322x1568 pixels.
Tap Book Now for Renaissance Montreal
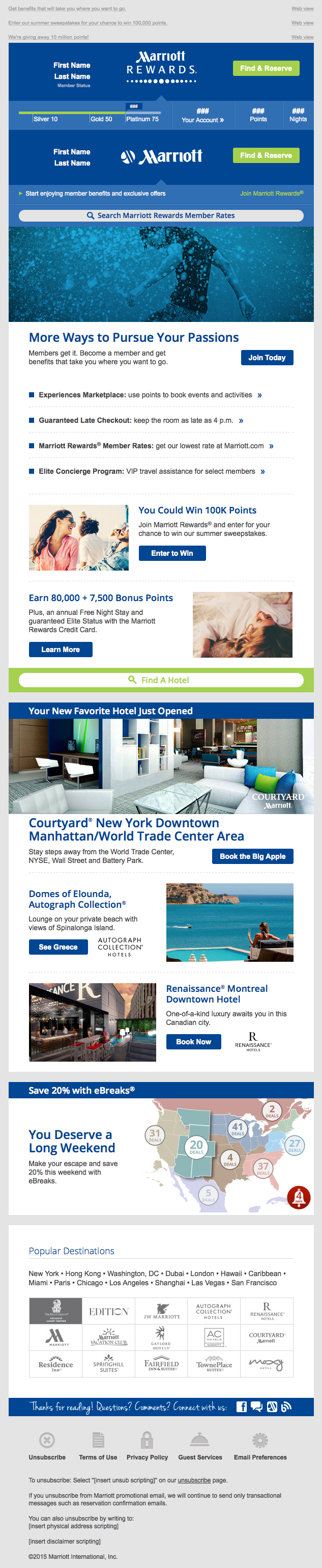(193, 1042)
